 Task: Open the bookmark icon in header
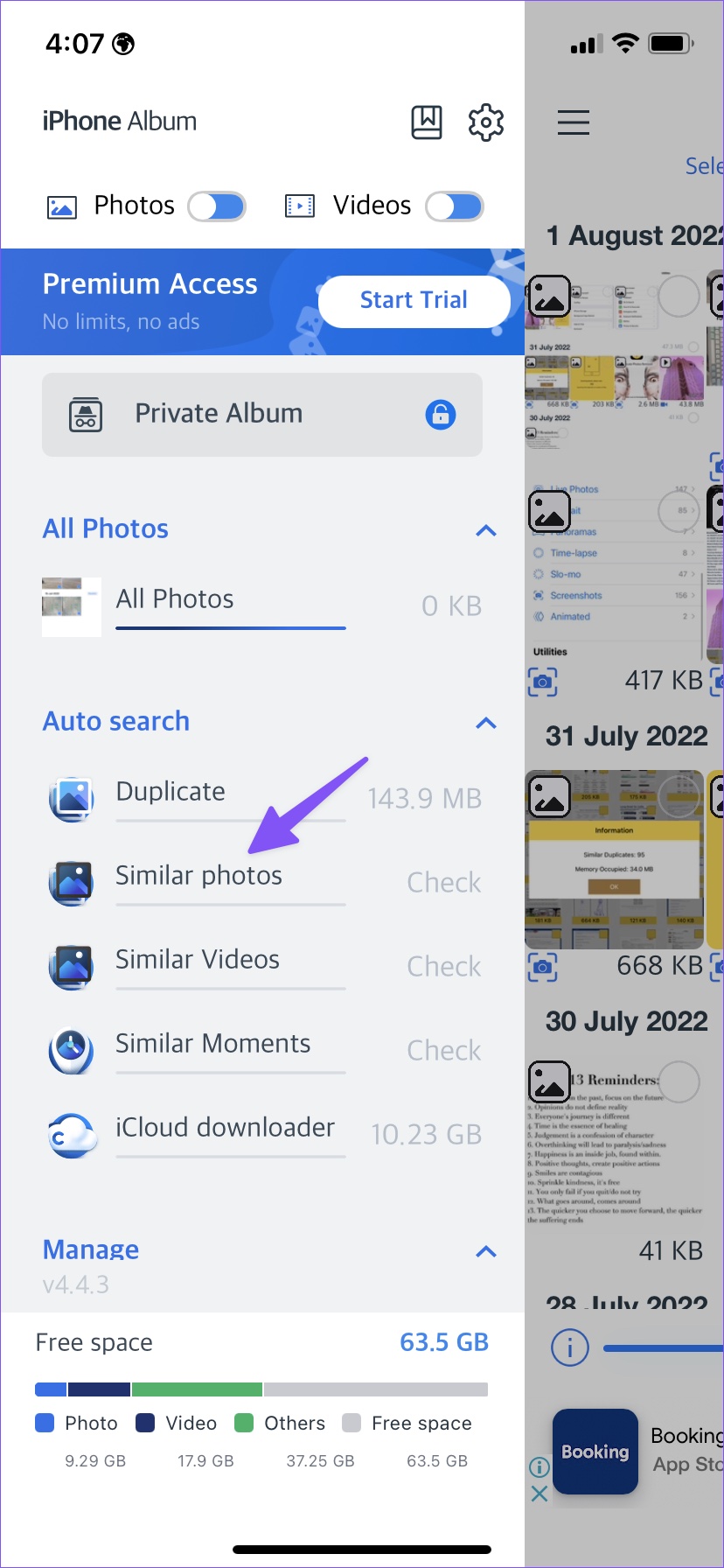point(427,122)
